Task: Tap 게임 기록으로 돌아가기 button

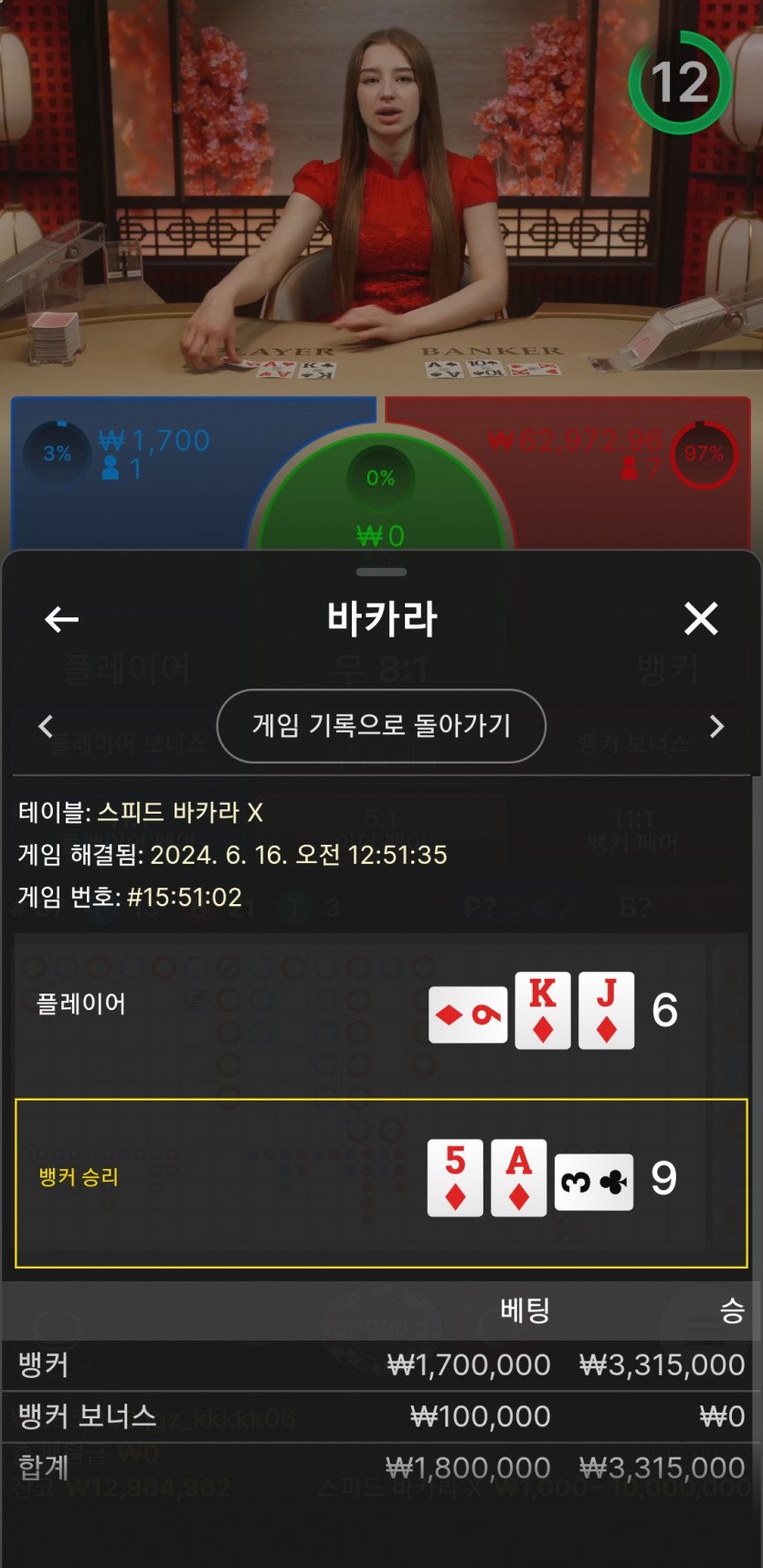Action: [x=381, y=726]
